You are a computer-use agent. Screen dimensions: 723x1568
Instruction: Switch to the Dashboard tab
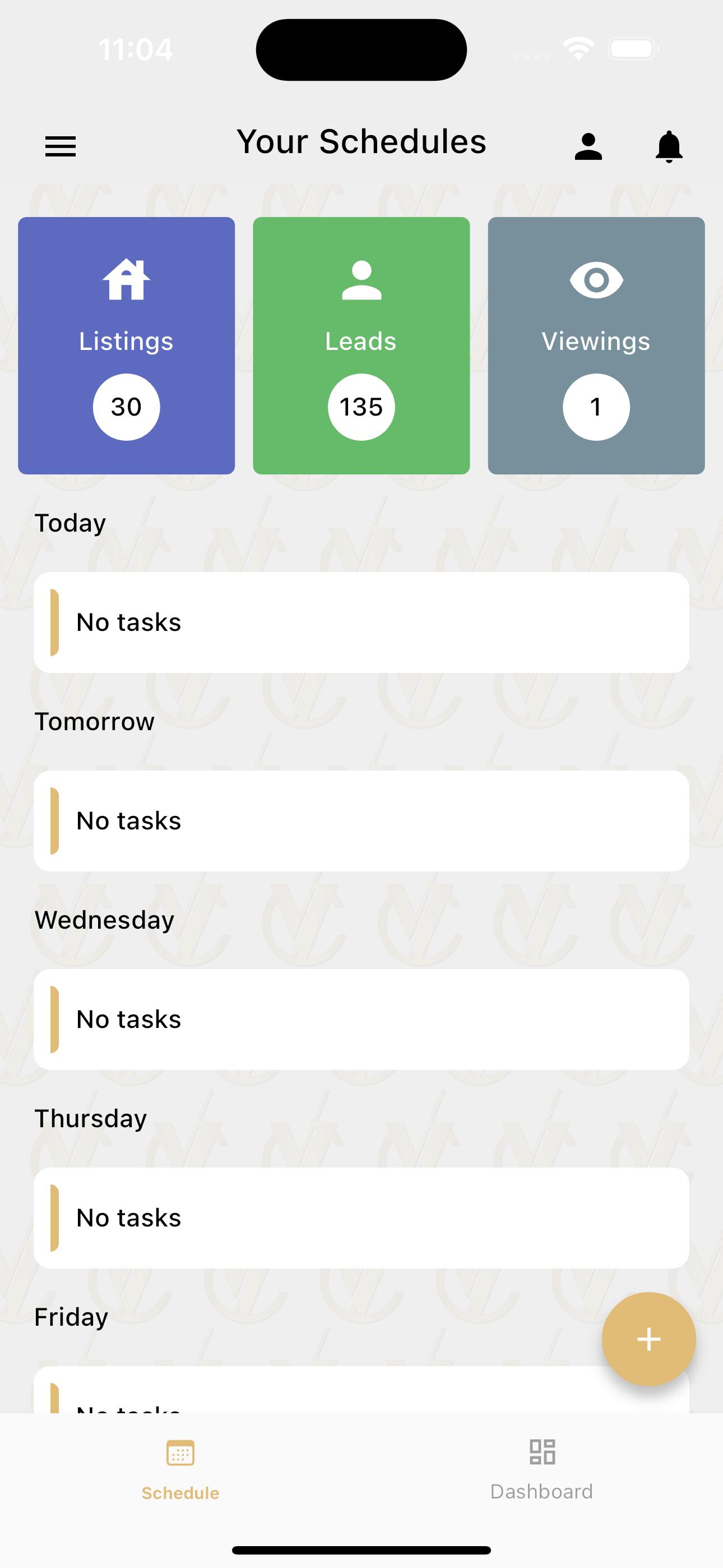[541, 1469]
